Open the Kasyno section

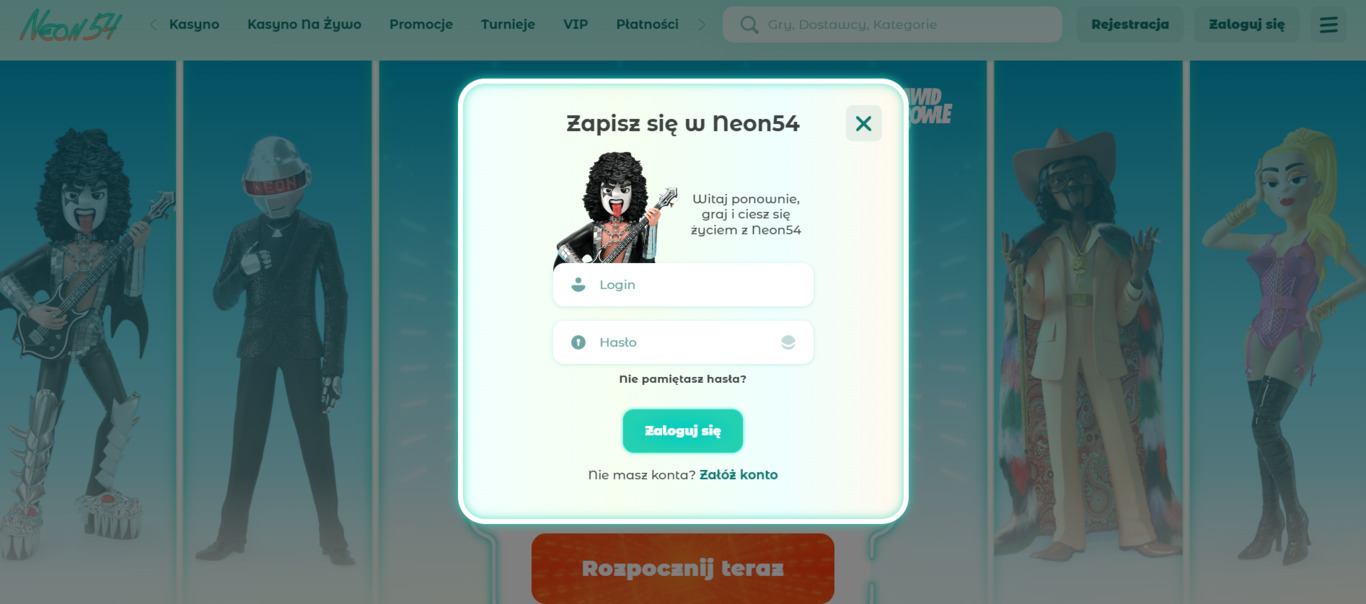click(194, 24)
